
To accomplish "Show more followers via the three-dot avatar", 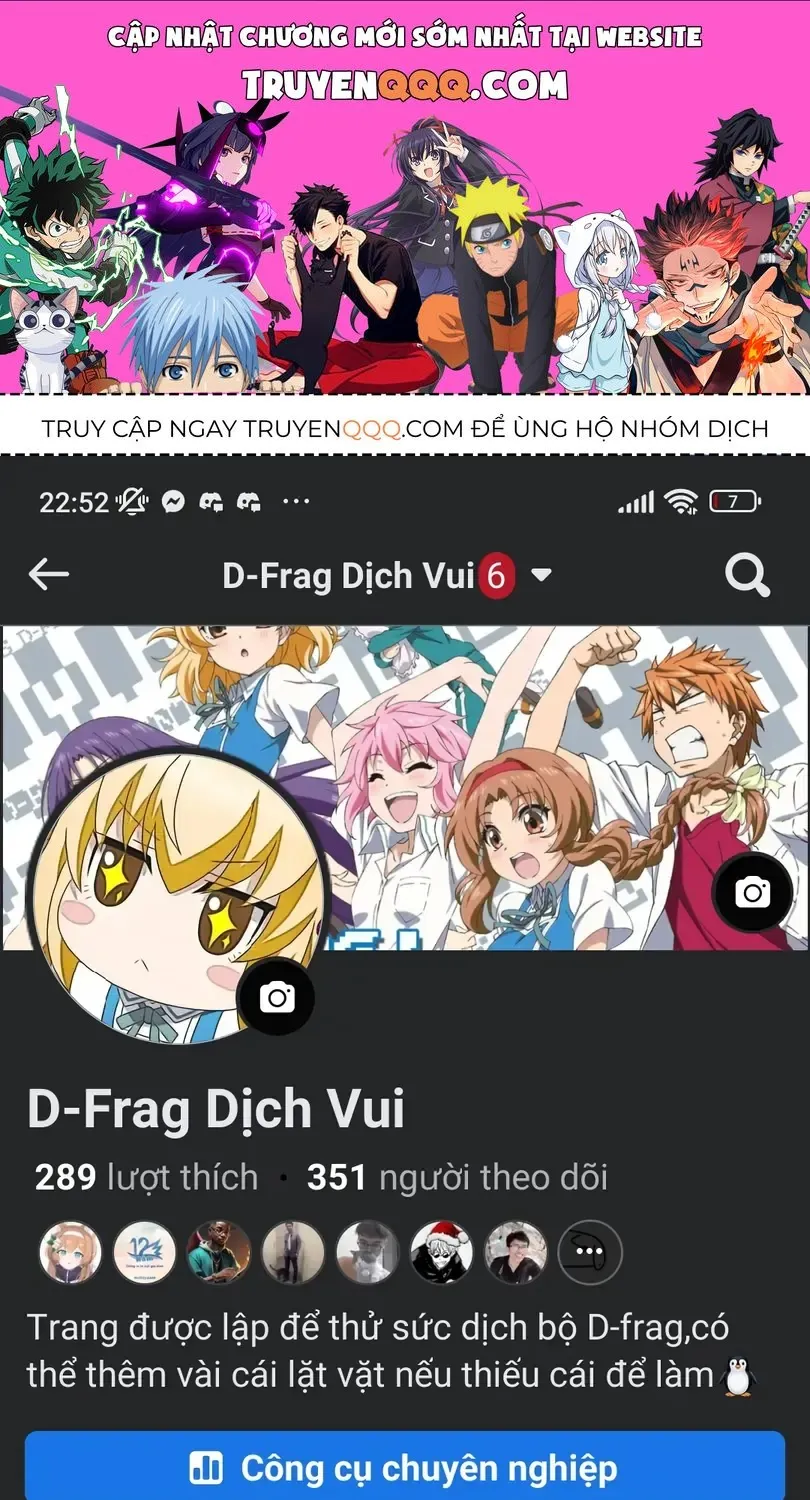I will pos(590,1251).
